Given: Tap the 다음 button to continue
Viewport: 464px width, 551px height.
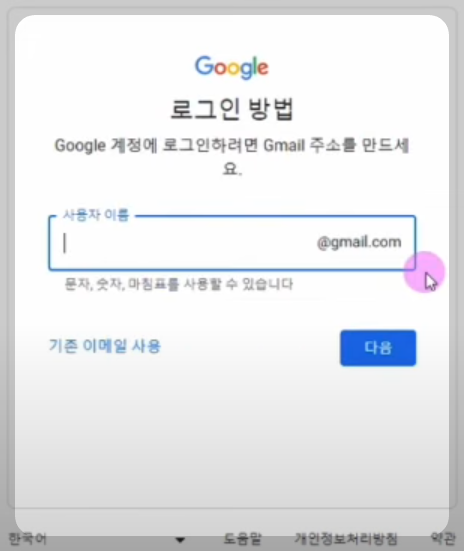Looking at the screenshot, I should point(378,348).
